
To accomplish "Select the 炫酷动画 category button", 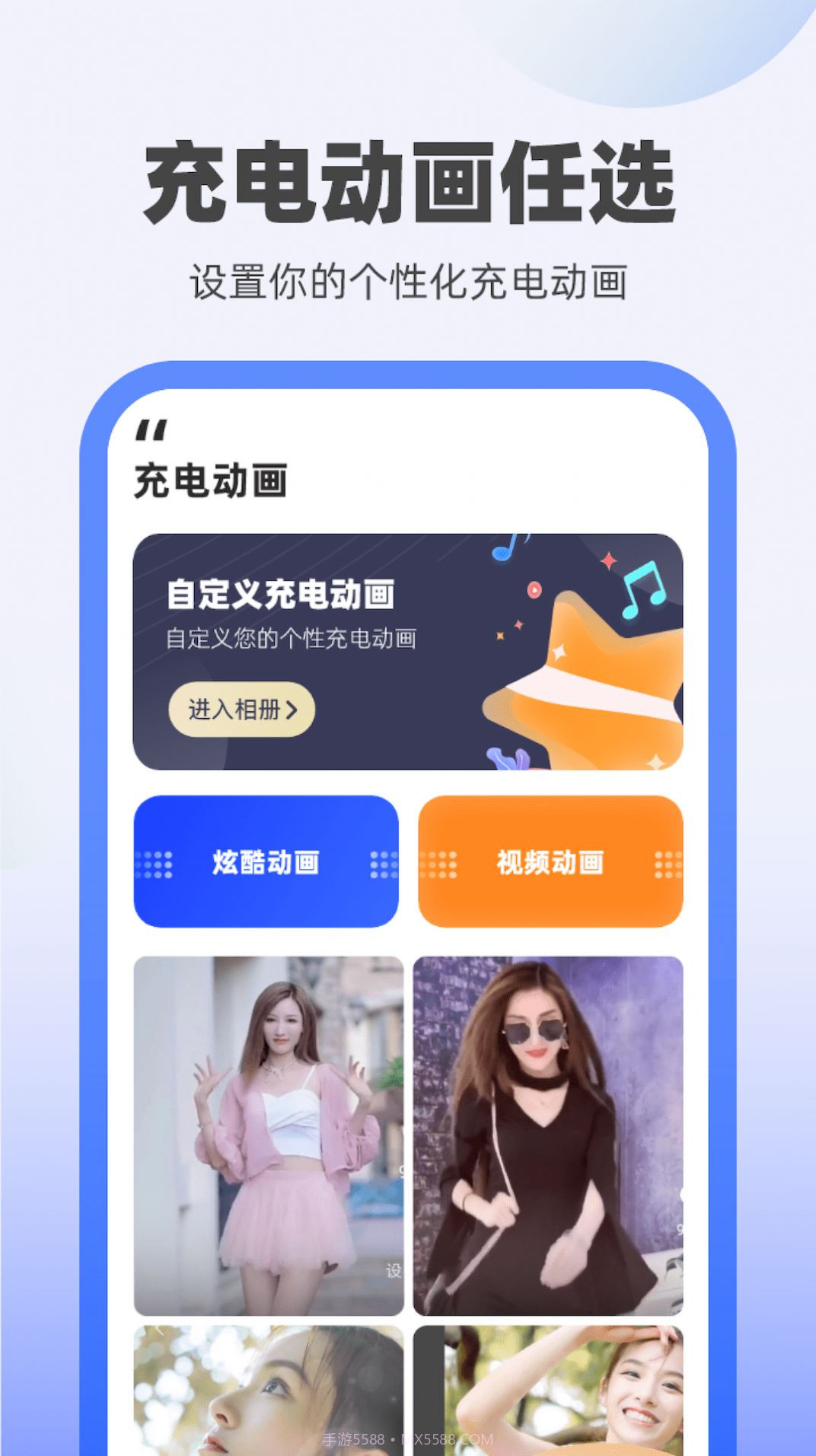I will pyautogui.click(x=265, y=864).
